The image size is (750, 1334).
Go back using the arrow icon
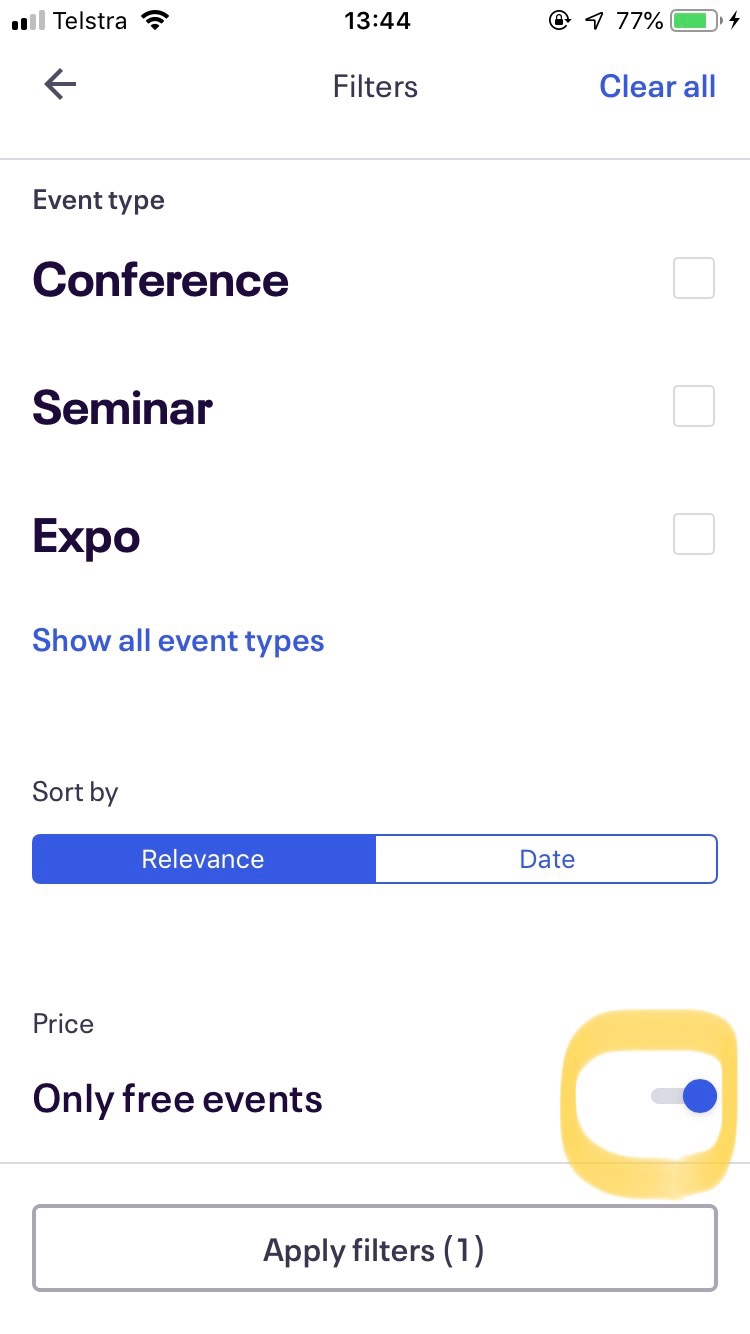point(60,86)
